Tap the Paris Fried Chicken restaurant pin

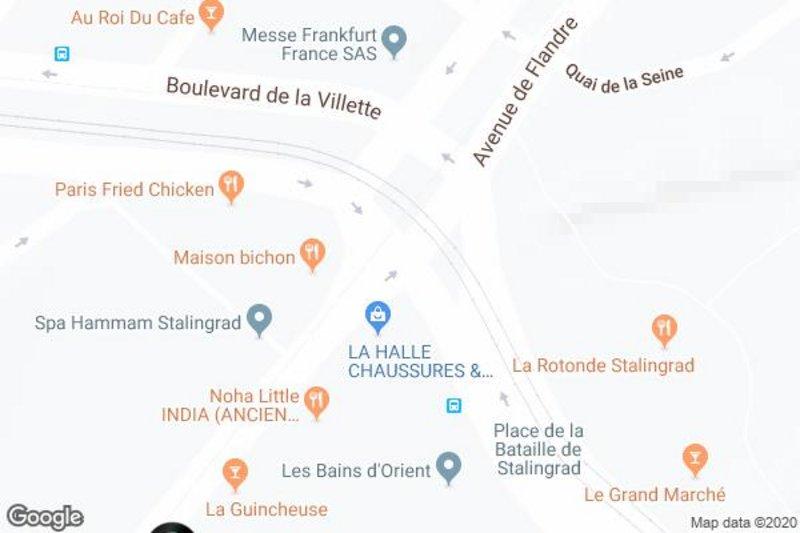232,186
